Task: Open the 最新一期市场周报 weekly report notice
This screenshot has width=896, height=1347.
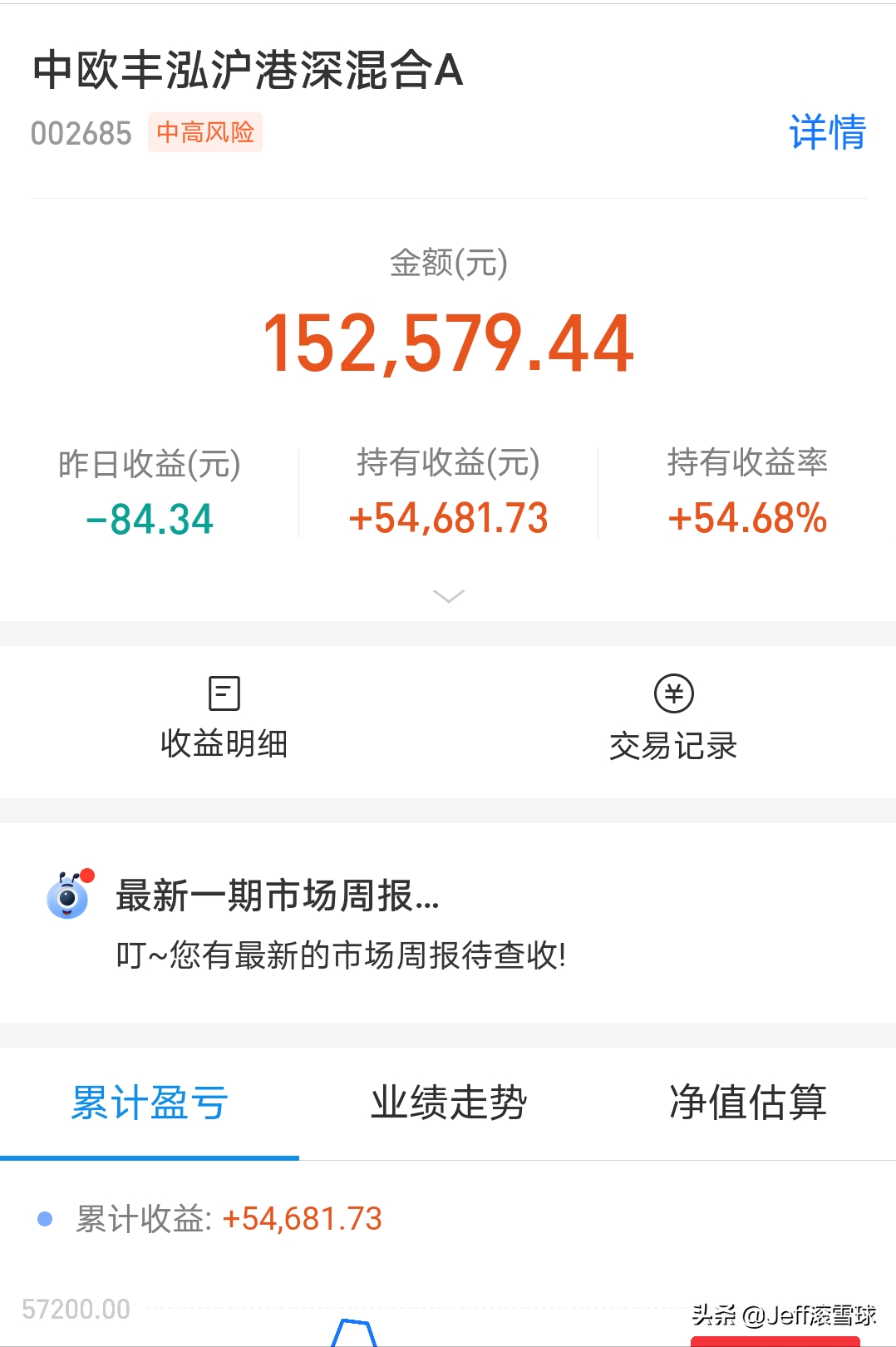Action: [341, 923]
